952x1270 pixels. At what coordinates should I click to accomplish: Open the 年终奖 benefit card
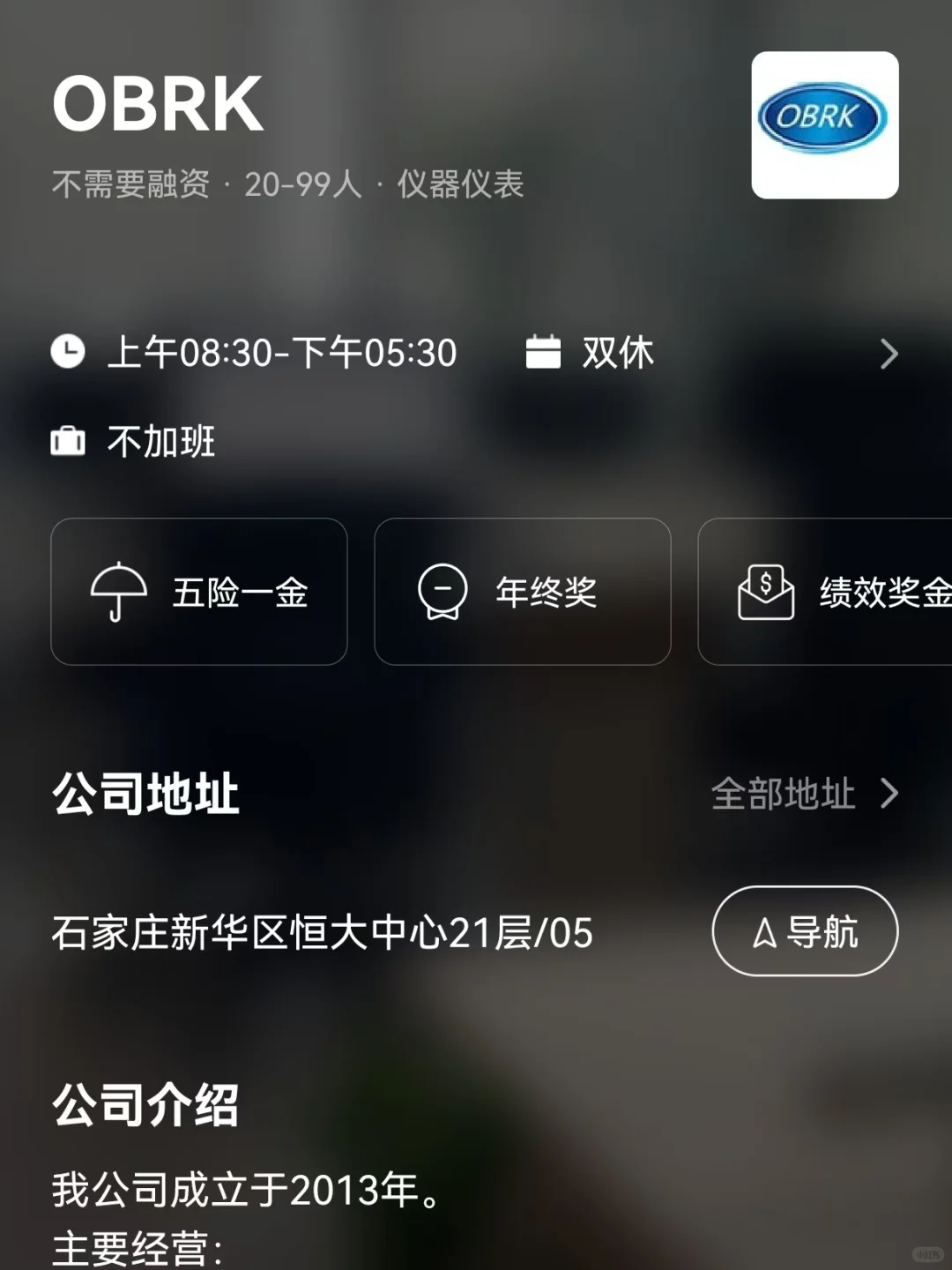pos(523,592)
